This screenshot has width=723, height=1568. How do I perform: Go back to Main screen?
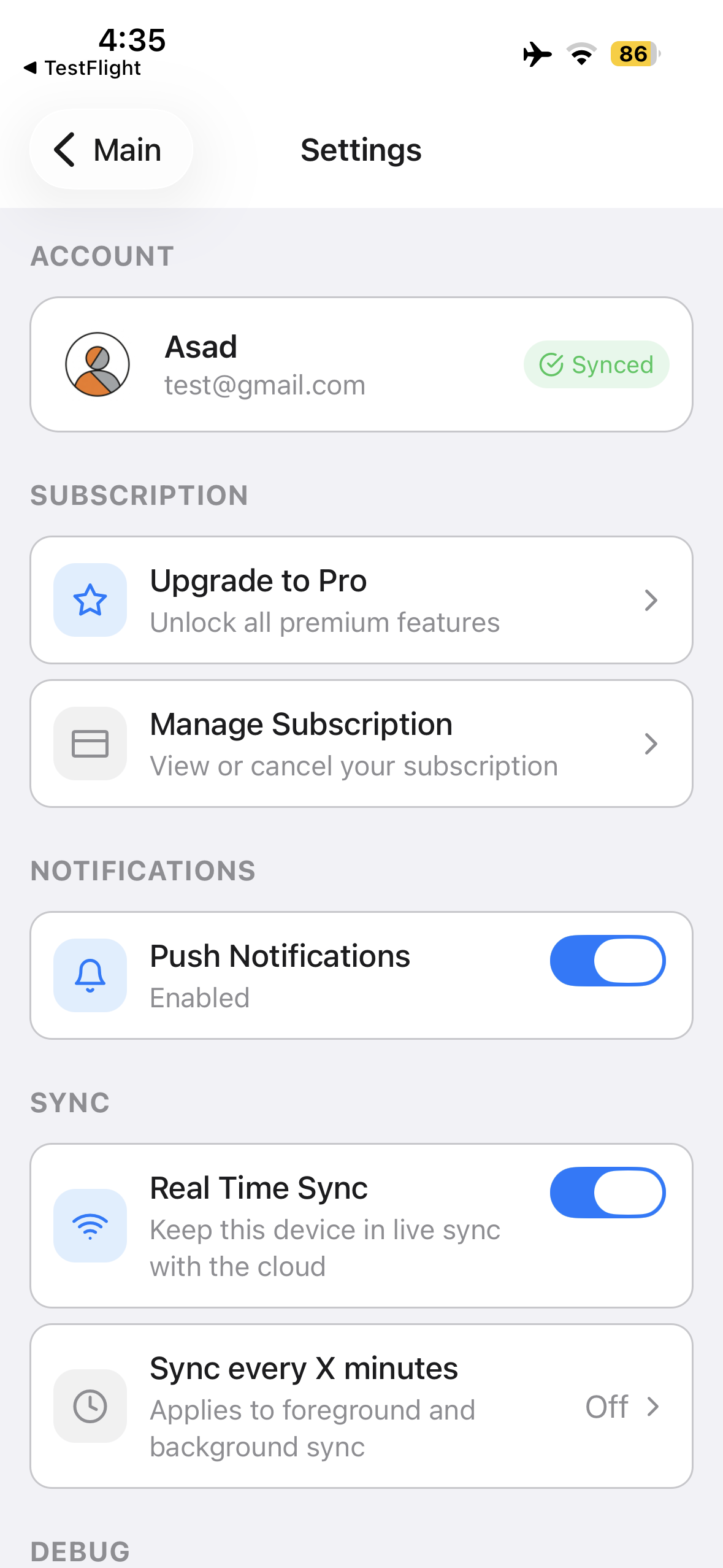click(110, 150)
